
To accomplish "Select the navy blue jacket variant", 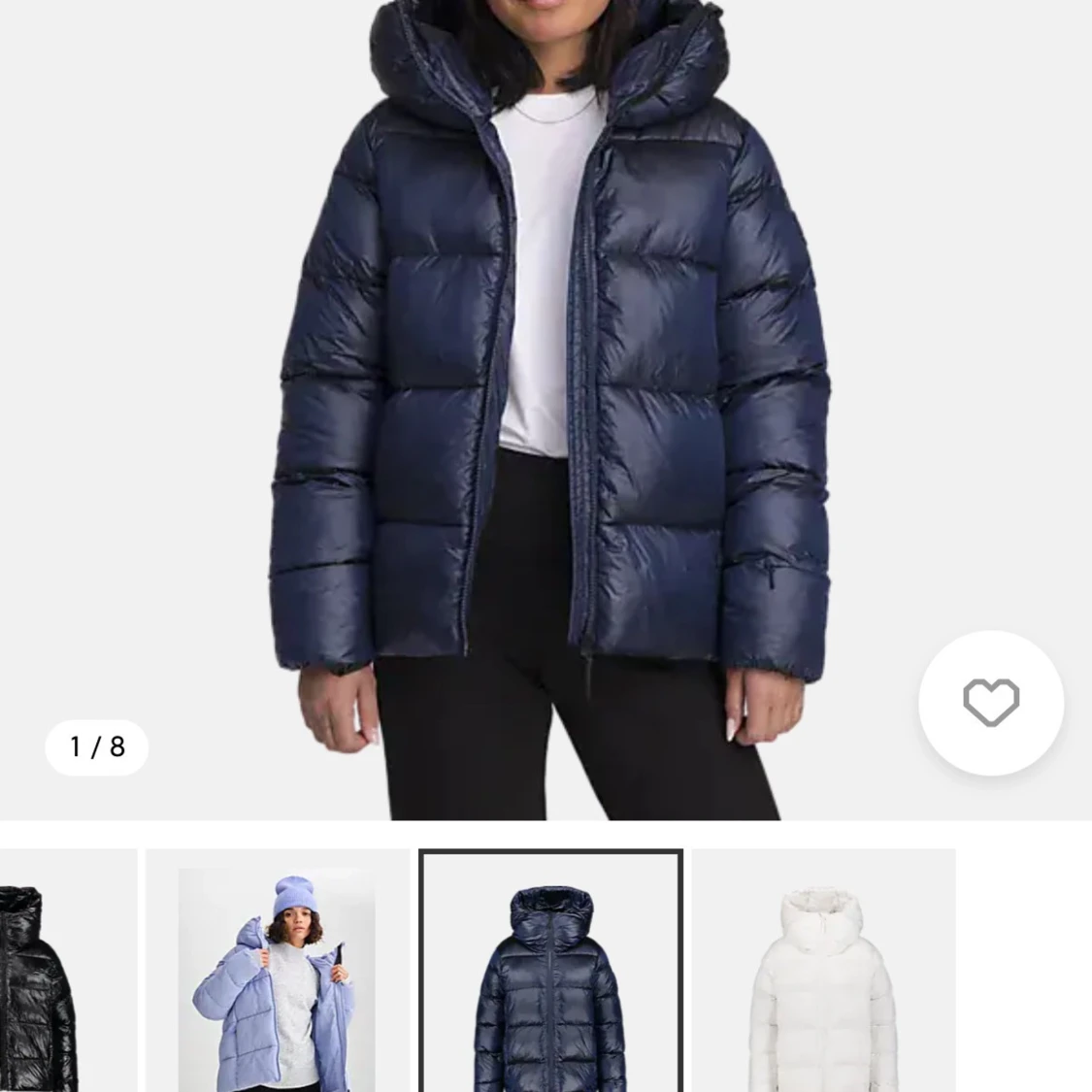I will point(550,970).
